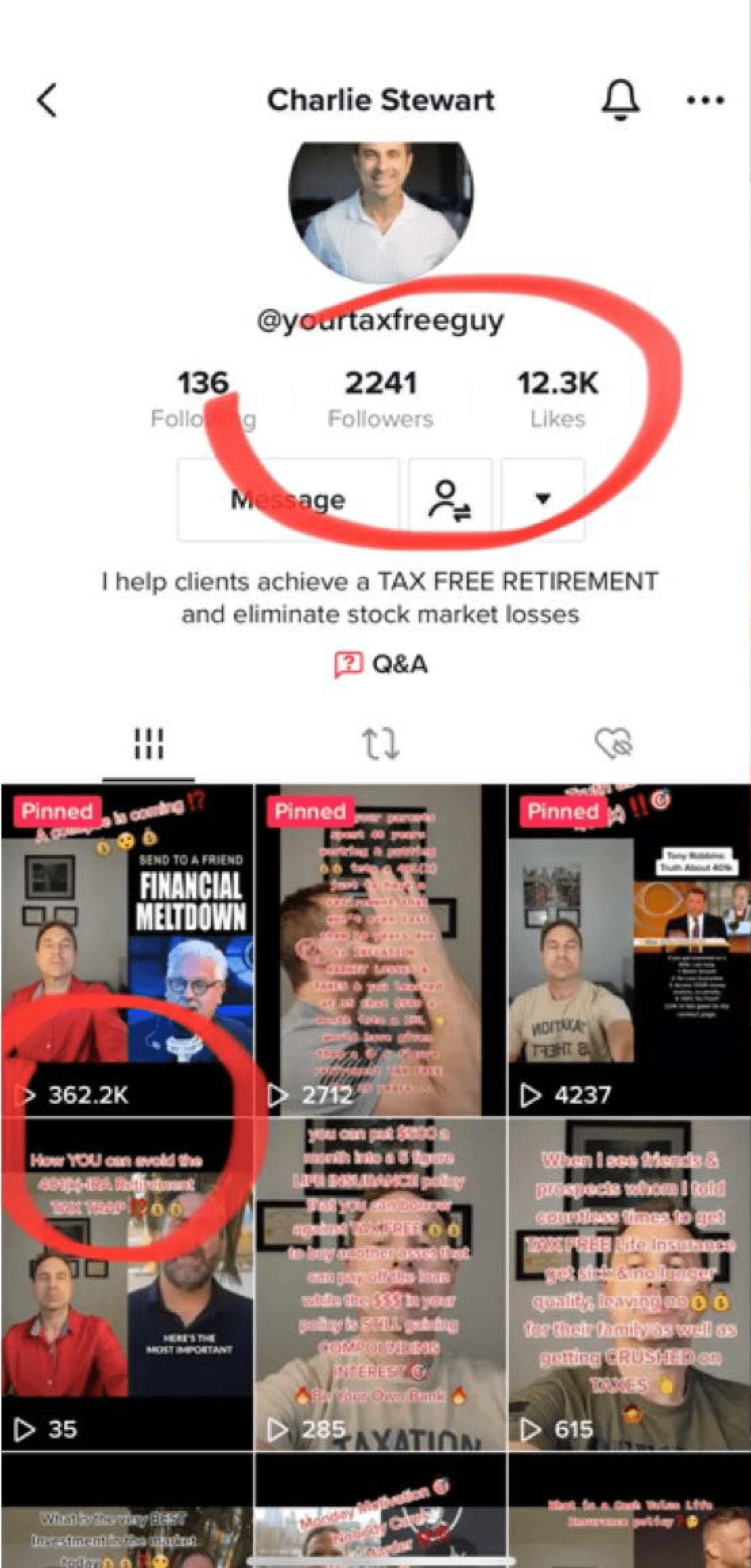Tap the follow-status person icon button
Image resolution: width=751 pixels, height=1568 pixels.
[450, 500]
